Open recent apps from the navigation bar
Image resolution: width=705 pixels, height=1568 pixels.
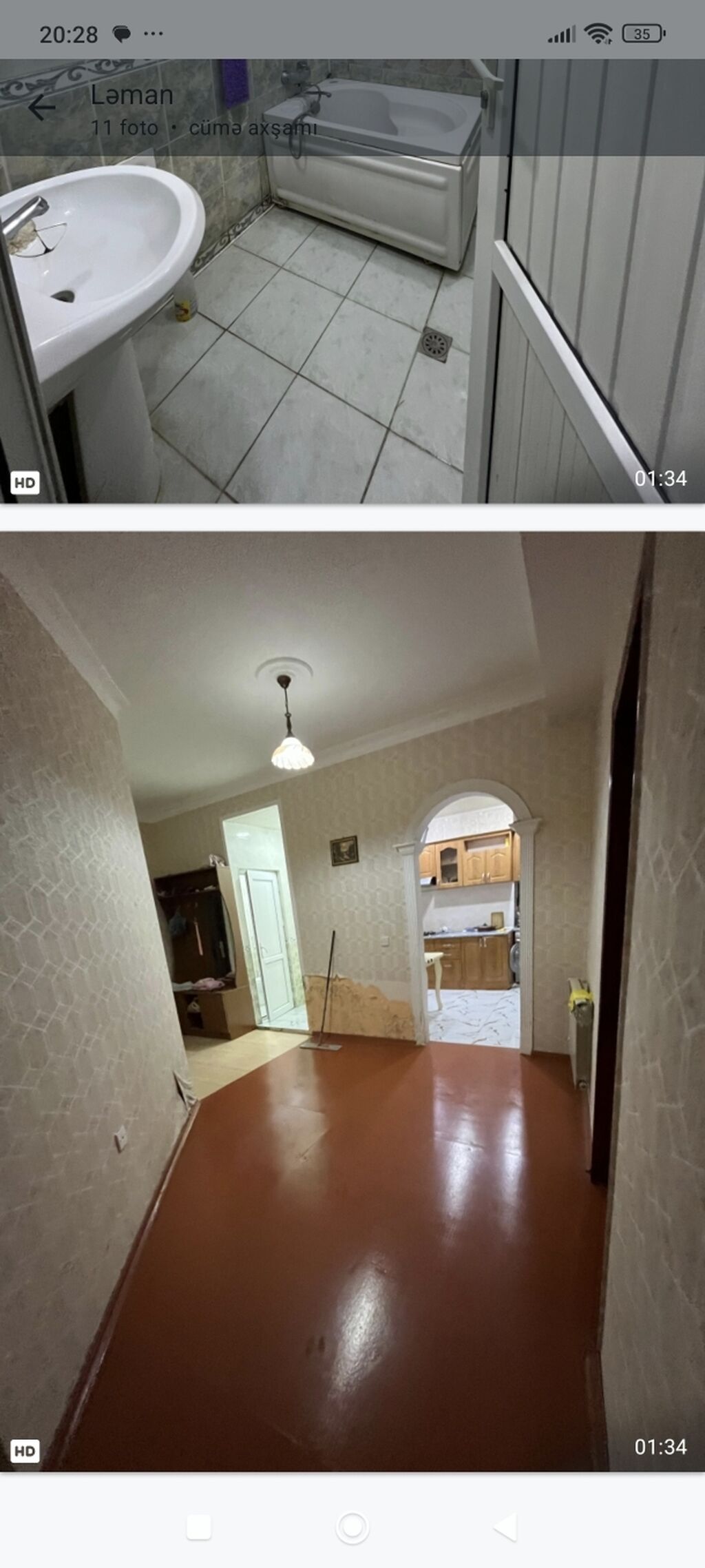(x=199, y=1528)
